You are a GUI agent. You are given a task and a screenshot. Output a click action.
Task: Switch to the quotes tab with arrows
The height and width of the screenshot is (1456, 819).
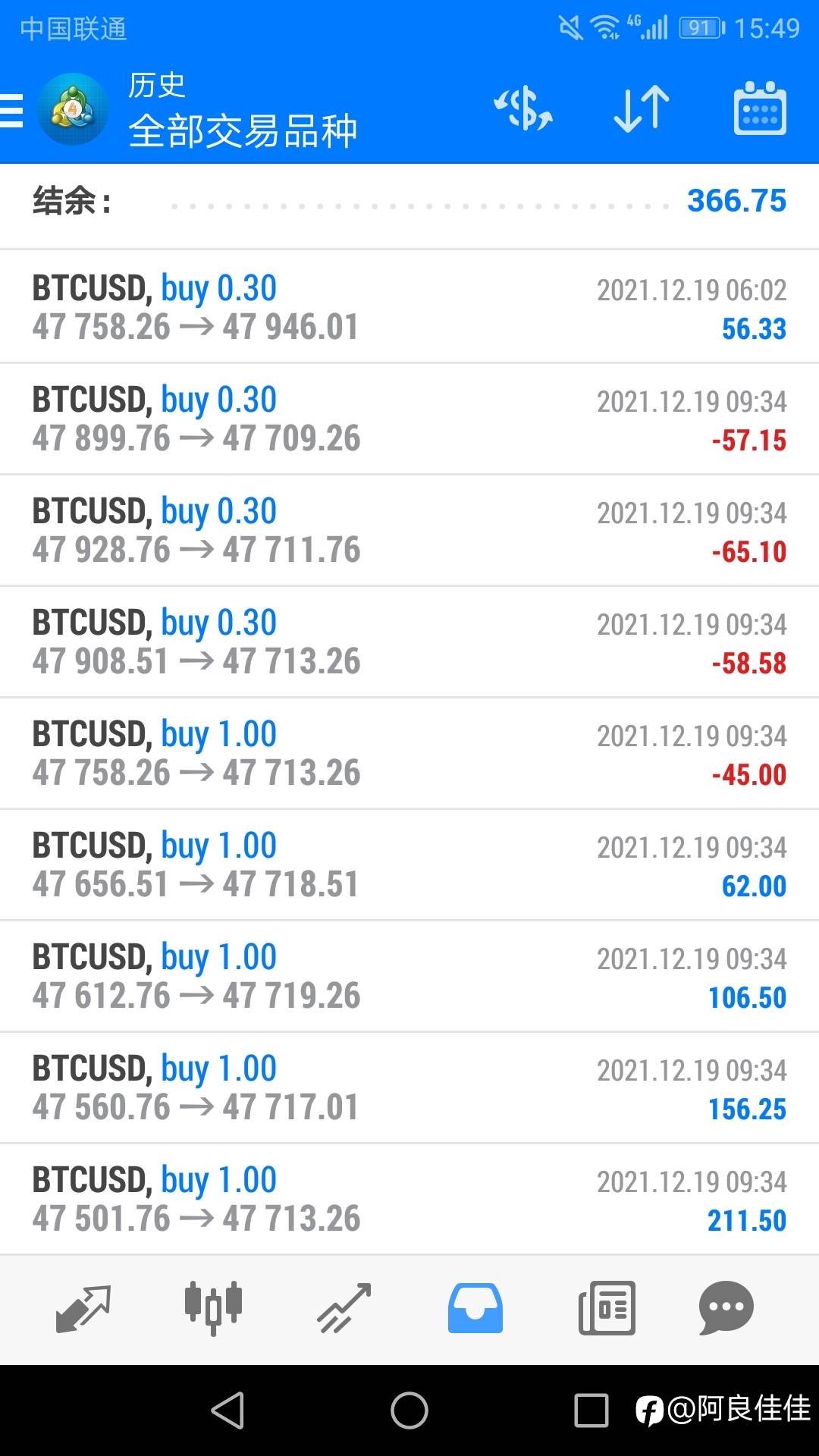pos(83,1309)
